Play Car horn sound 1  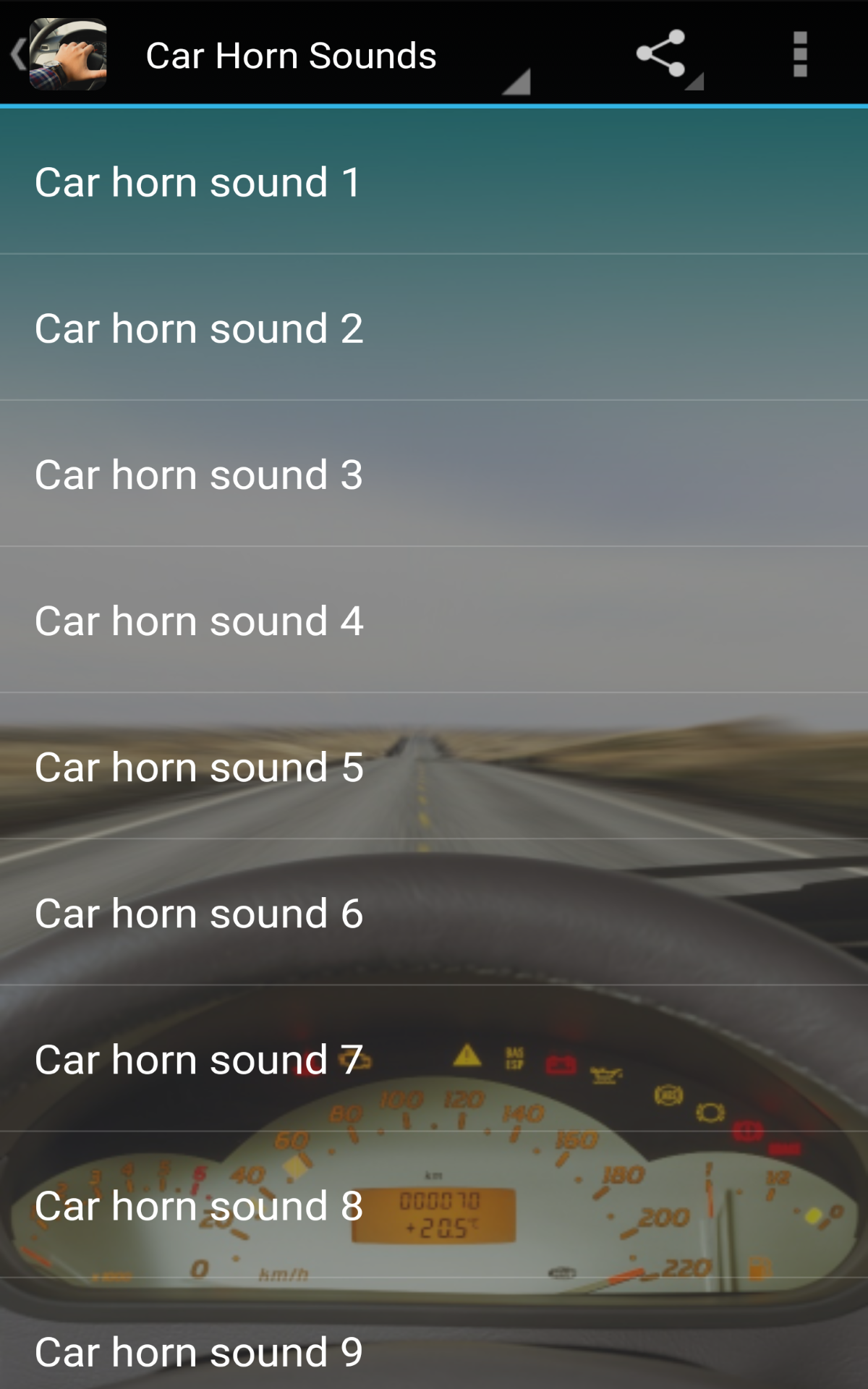click(434, 182)
